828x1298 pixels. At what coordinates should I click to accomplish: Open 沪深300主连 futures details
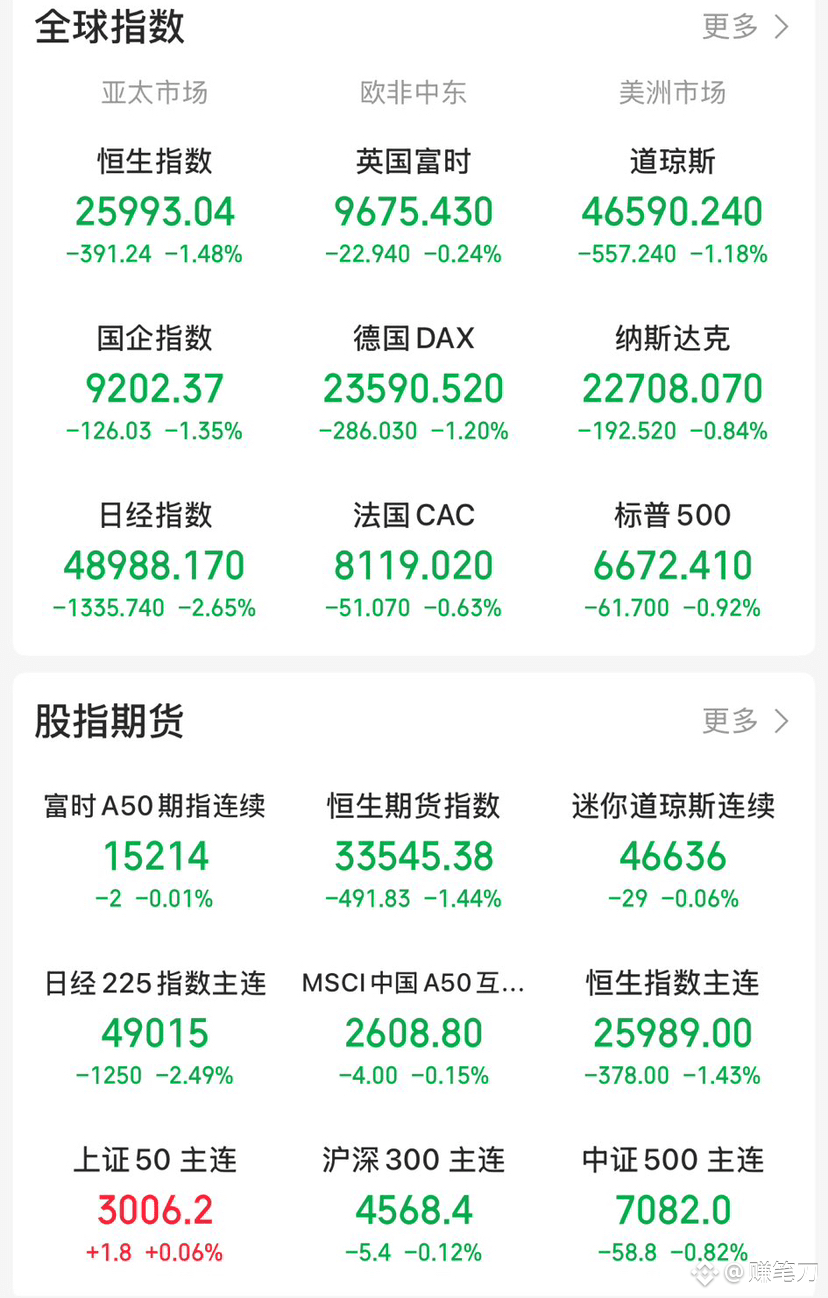click(x=413, y=1210)
